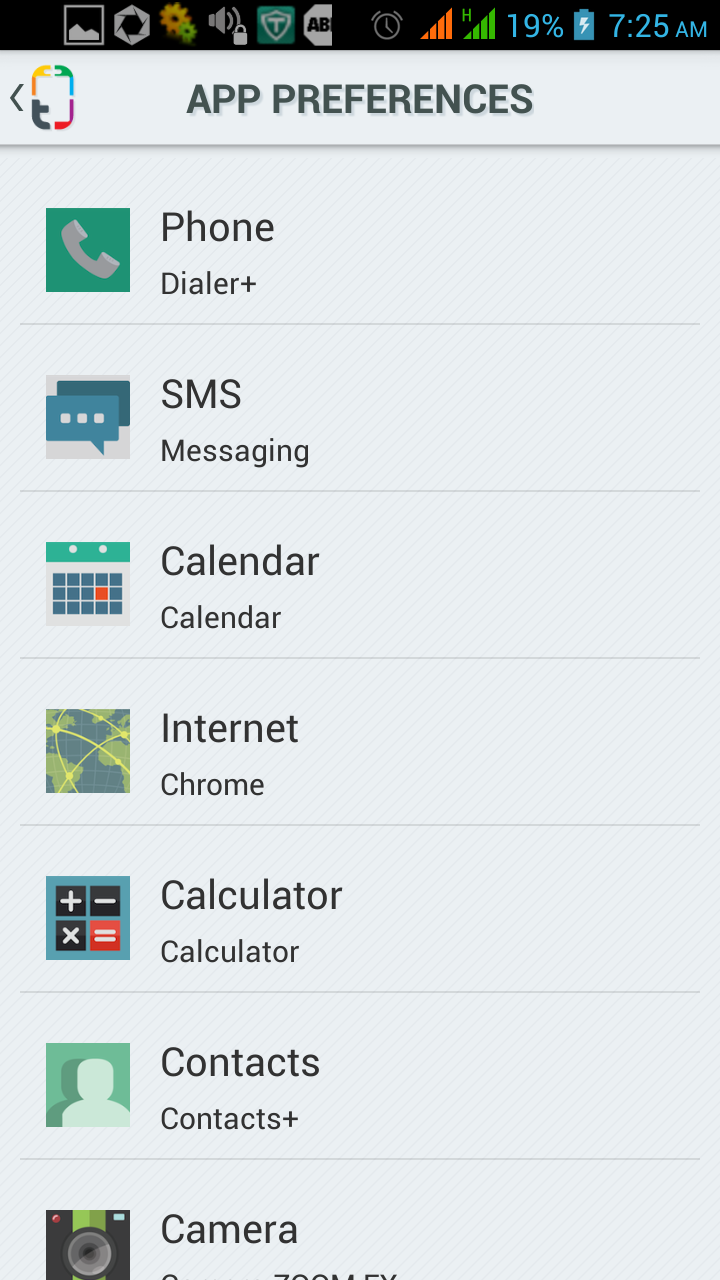The height and width of the screenshot is (1280, 720).
Task: Select the Calendar preference row
Action: [x=360, y=584]
